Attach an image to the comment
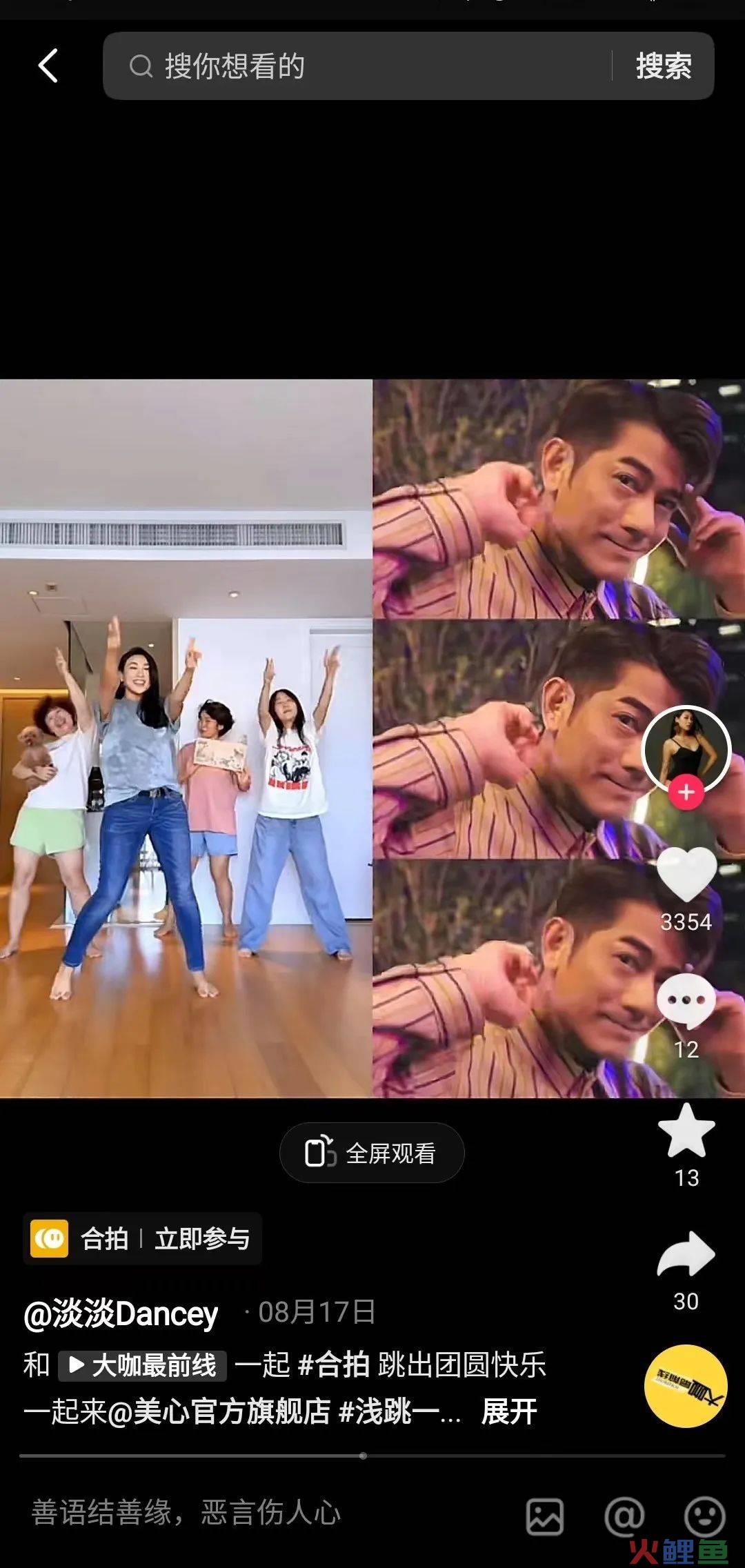Screen dimensions: 745x1568 (x=545, y=1516)
